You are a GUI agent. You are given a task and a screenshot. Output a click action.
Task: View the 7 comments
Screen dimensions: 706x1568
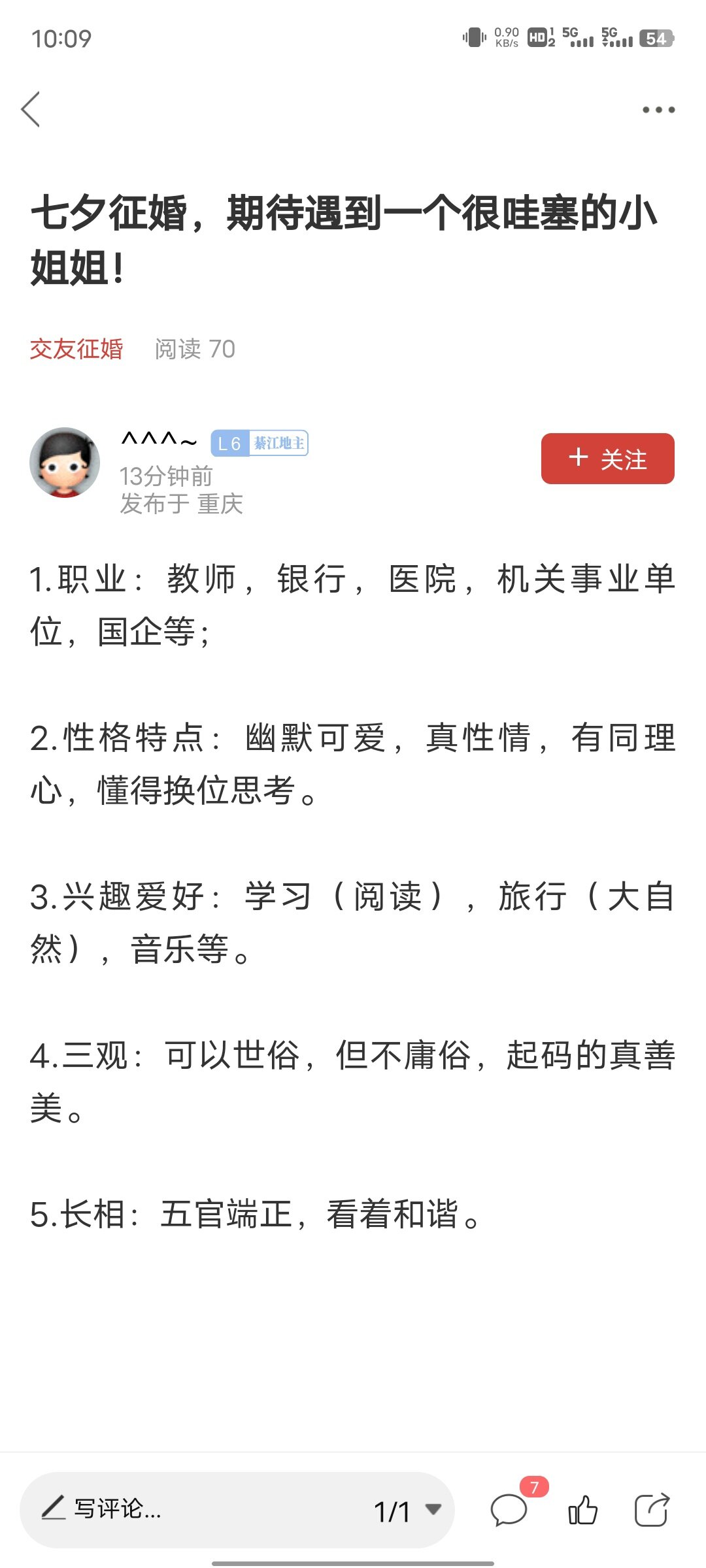509,1509
